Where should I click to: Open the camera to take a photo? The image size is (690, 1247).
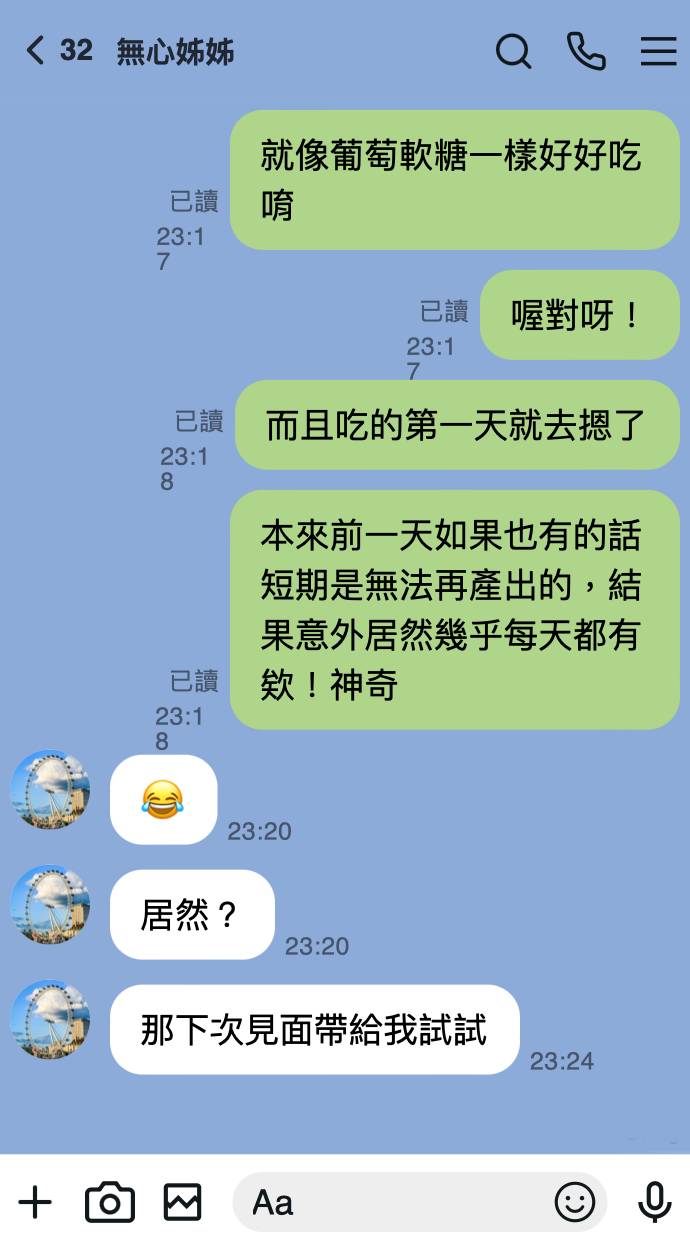tap(109, 1201)
